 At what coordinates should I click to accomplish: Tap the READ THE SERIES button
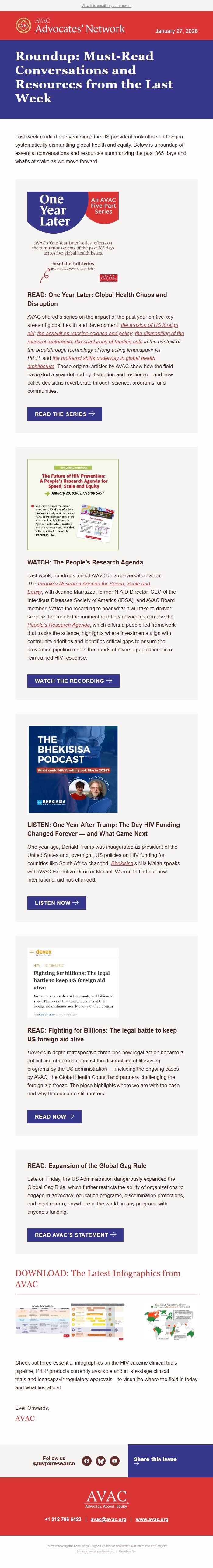[64, 414]
